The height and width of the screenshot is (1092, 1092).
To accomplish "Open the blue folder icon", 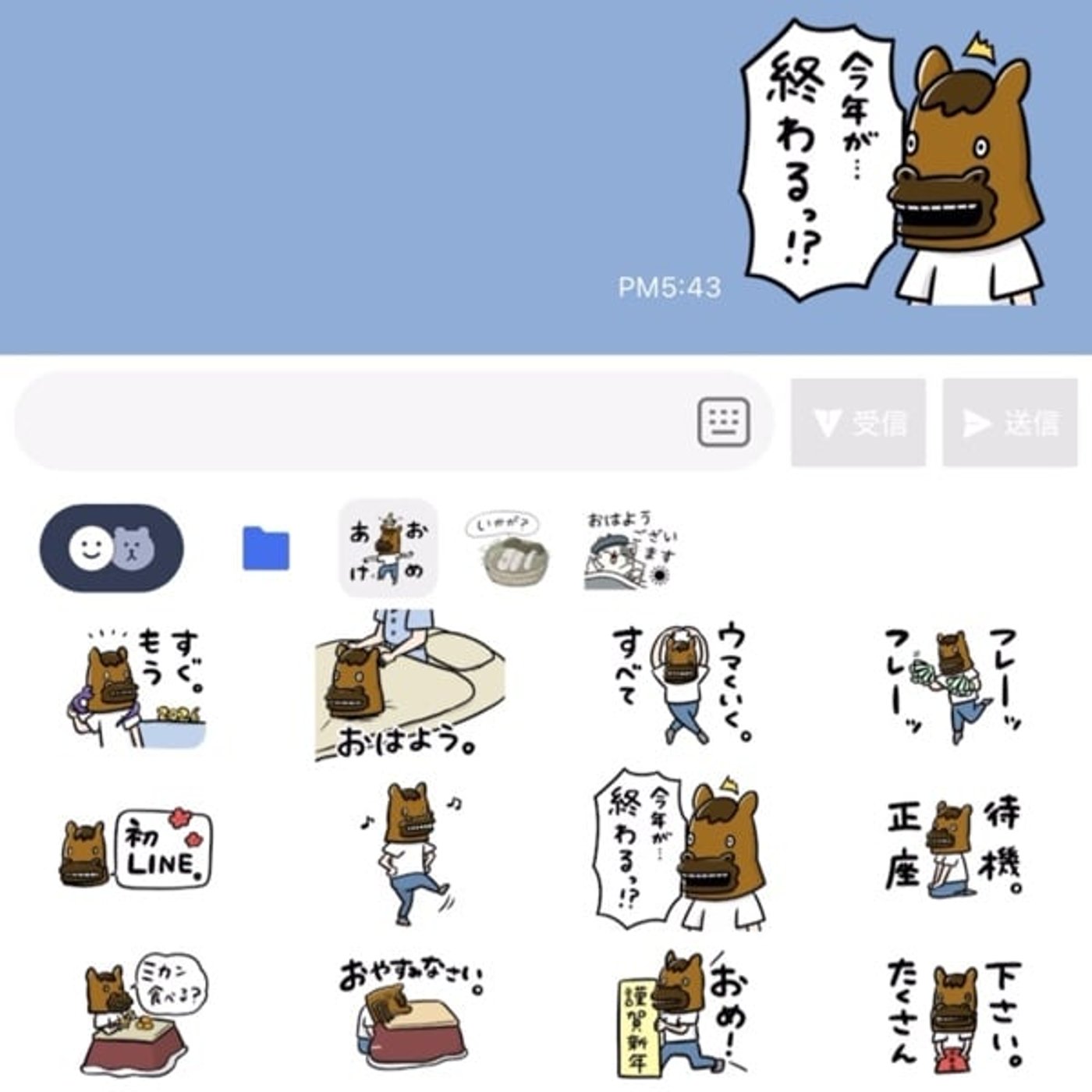I will (x=266, y=548).
